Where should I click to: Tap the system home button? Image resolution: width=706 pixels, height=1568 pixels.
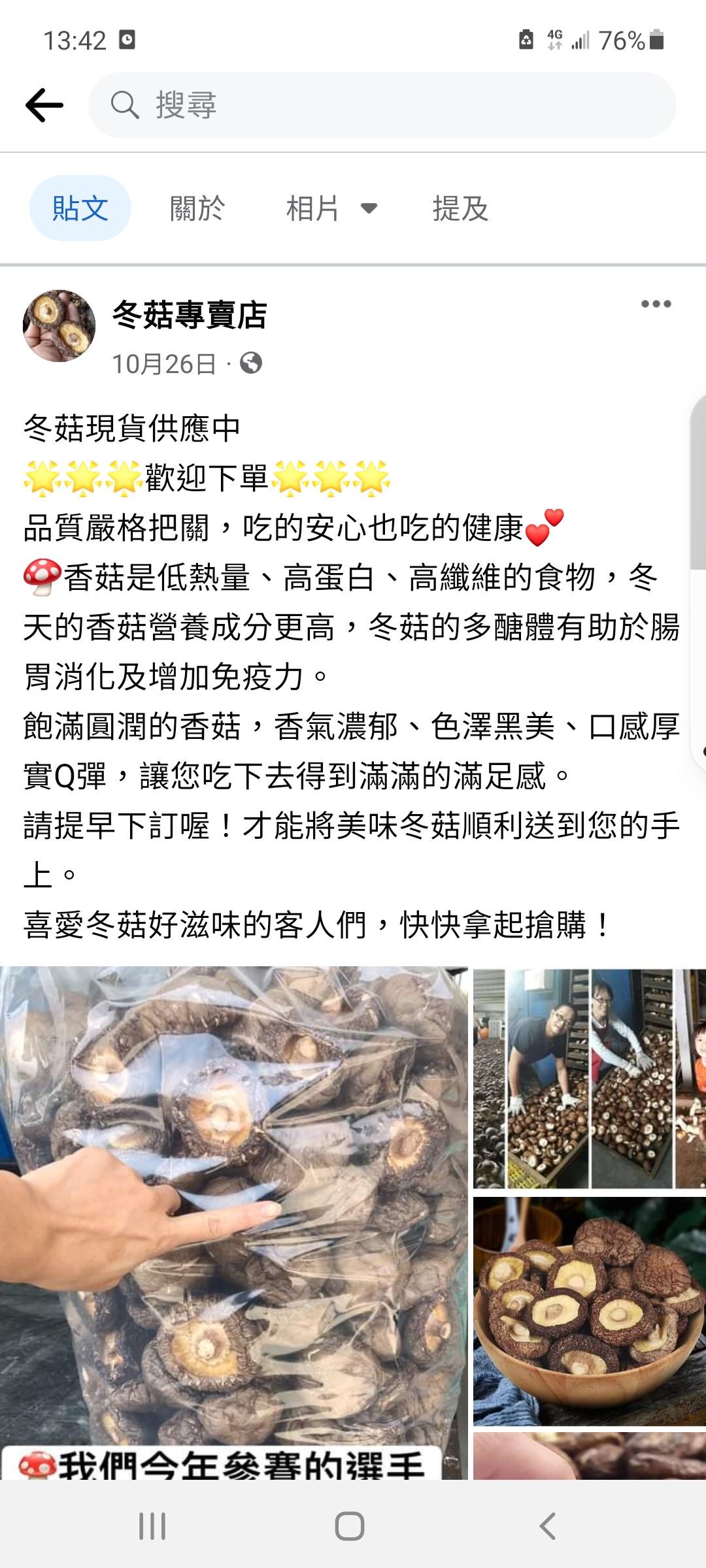click(350, 1526)
